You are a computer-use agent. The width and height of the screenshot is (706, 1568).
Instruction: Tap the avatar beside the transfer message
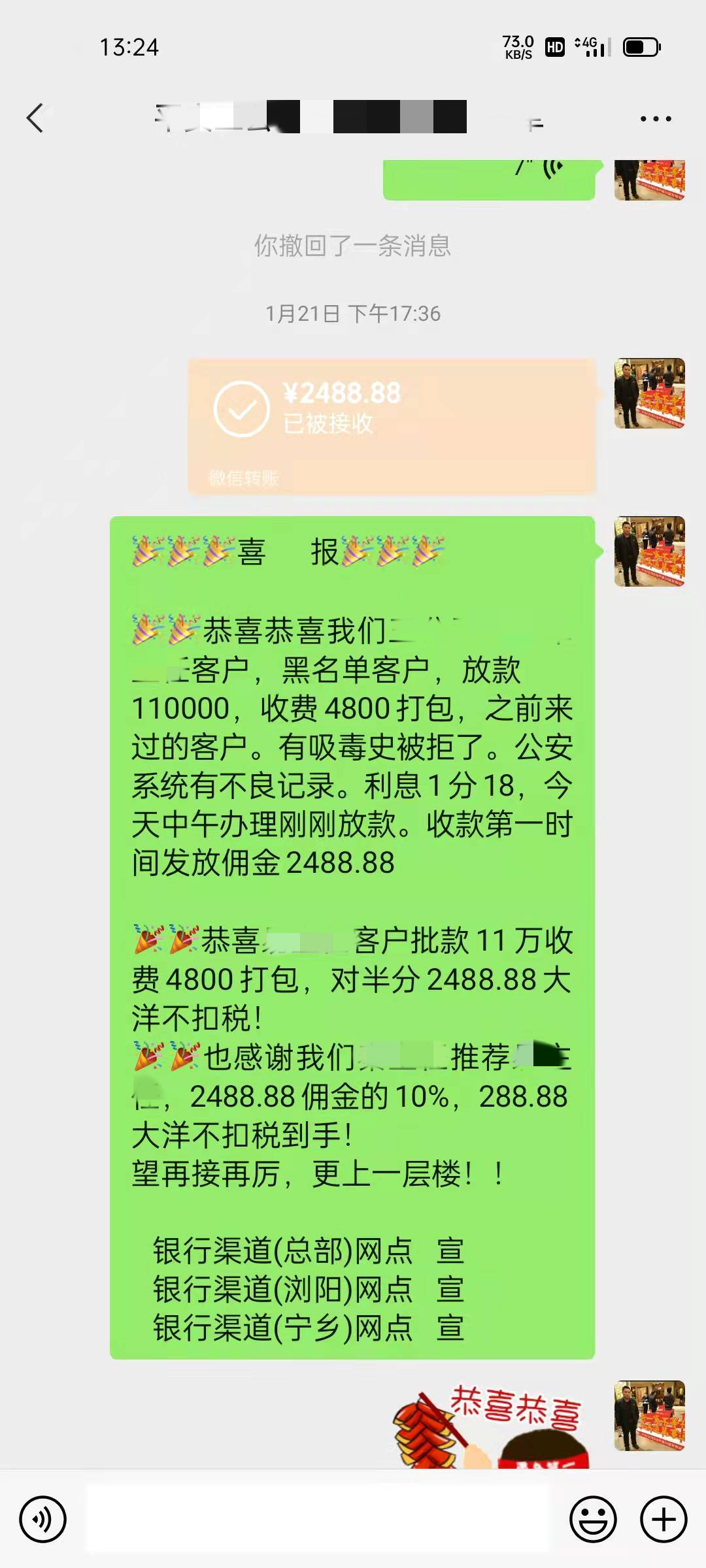pos(649,393)
